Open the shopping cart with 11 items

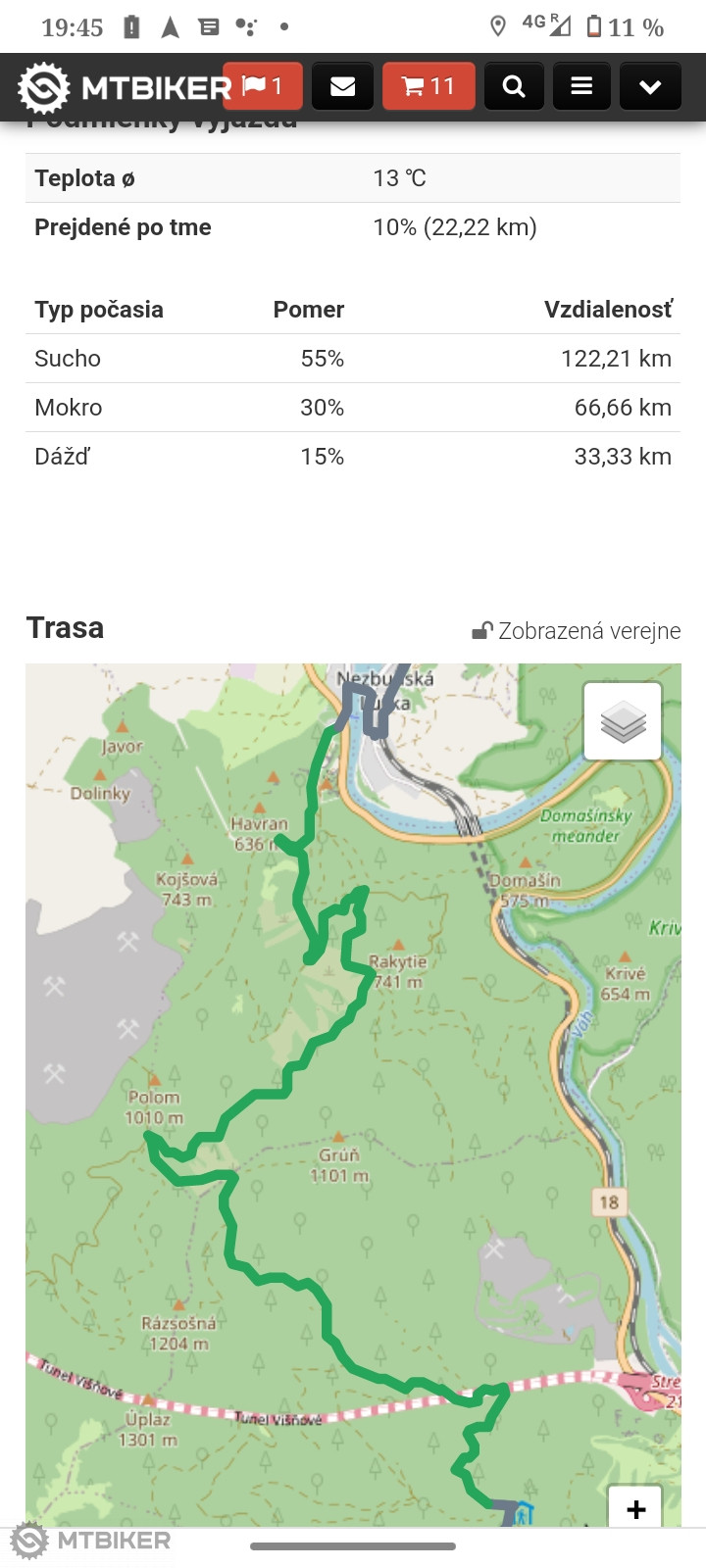[x=429, y=86]
